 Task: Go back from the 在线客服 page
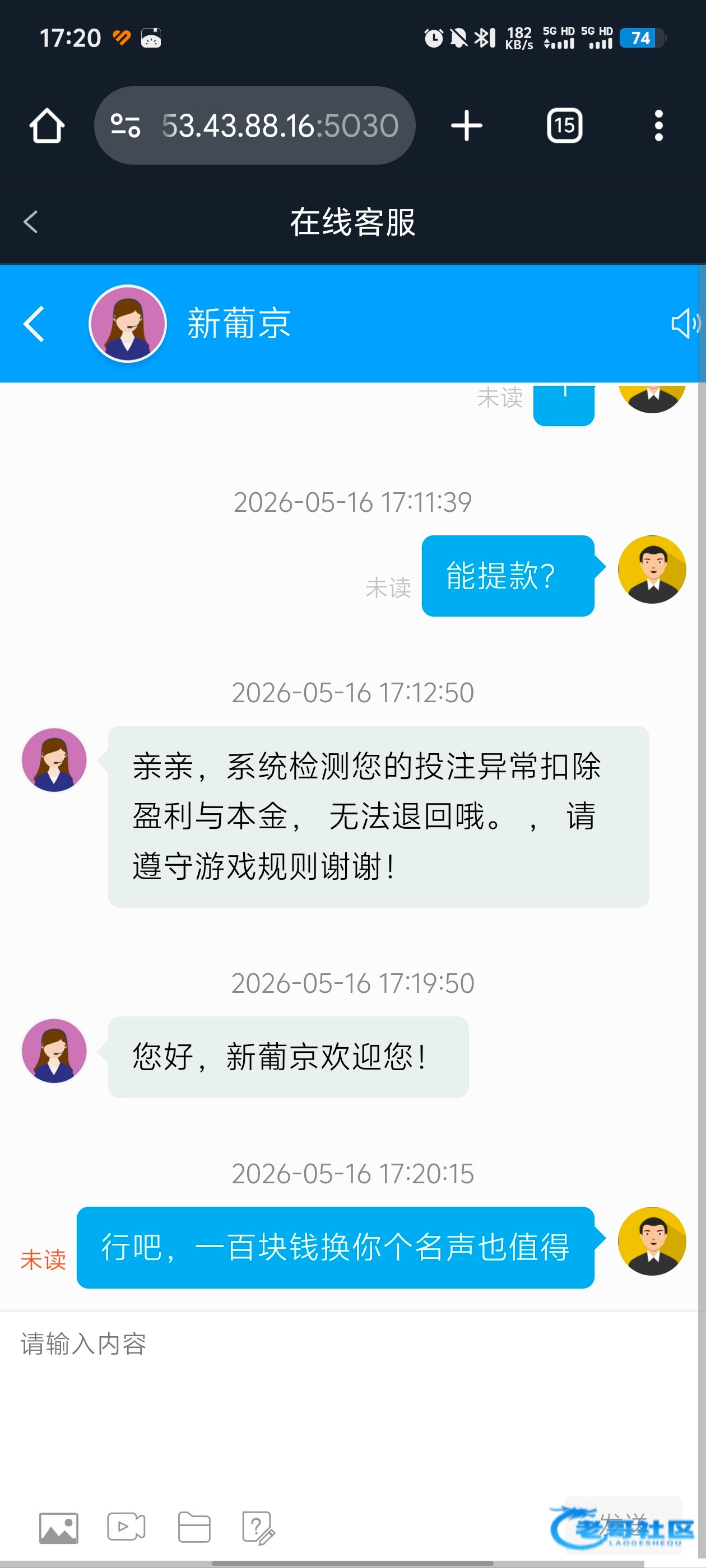point(30,222)
